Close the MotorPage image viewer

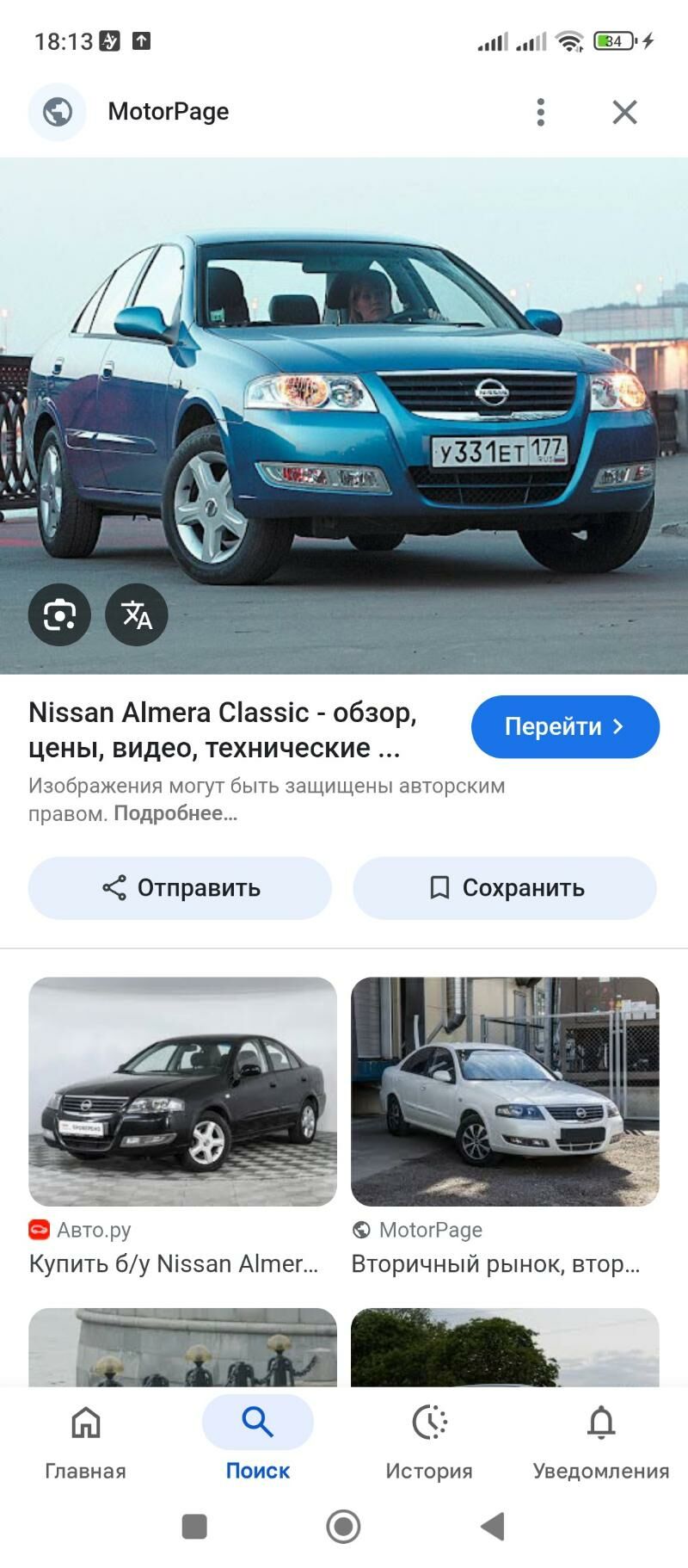(624, 112)
